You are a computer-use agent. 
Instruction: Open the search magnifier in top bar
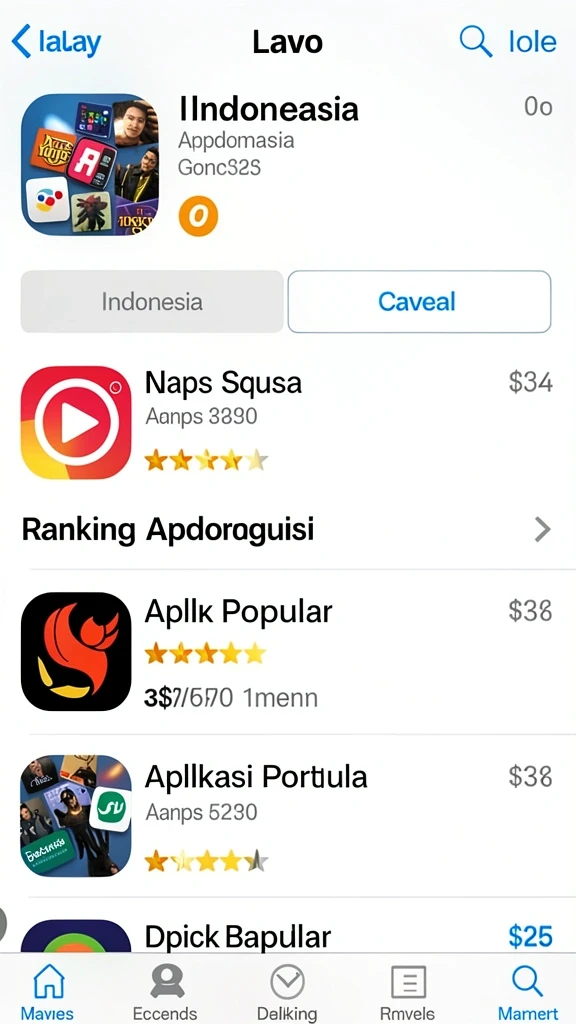tap(475, 41)
